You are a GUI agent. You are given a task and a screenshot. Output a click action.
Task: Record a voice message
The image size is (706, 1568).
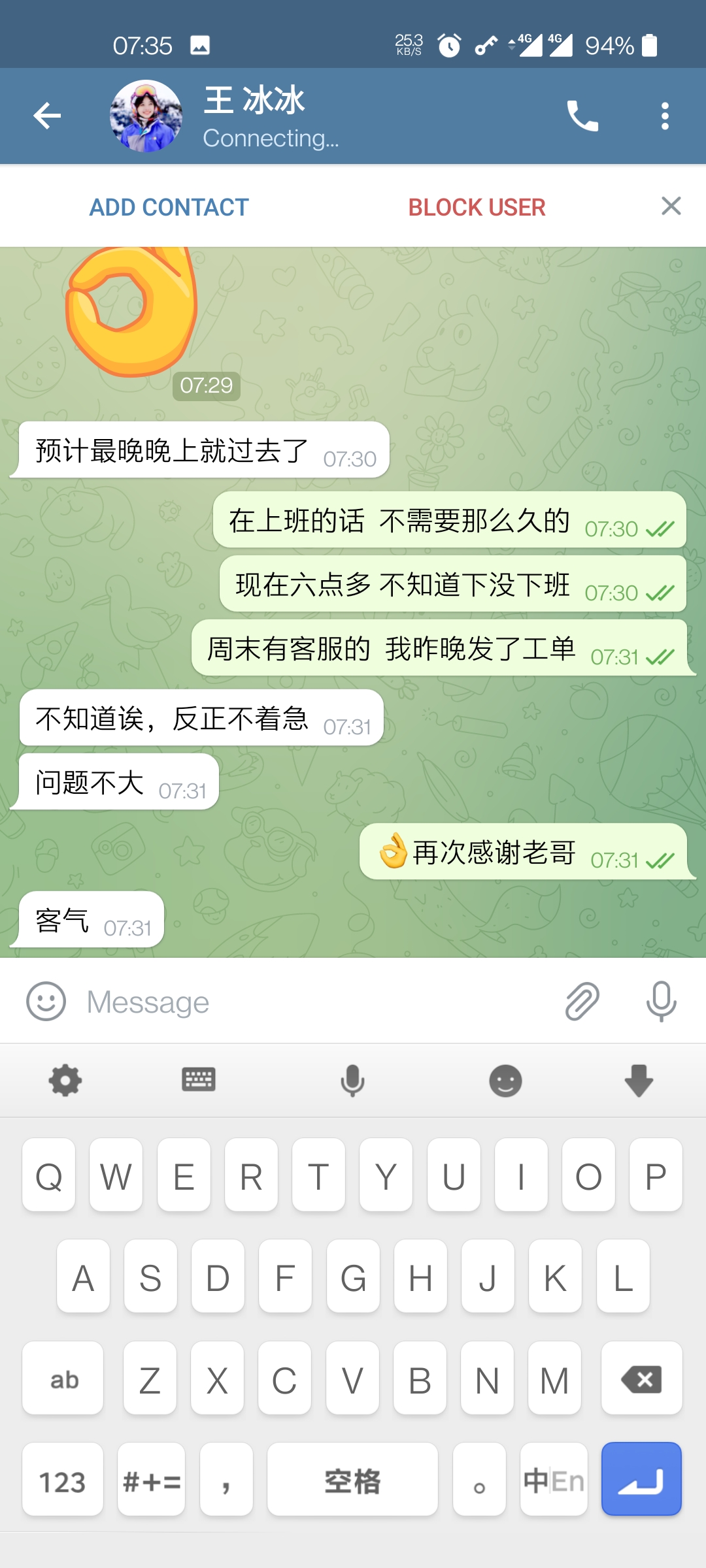pos(661,1001)
